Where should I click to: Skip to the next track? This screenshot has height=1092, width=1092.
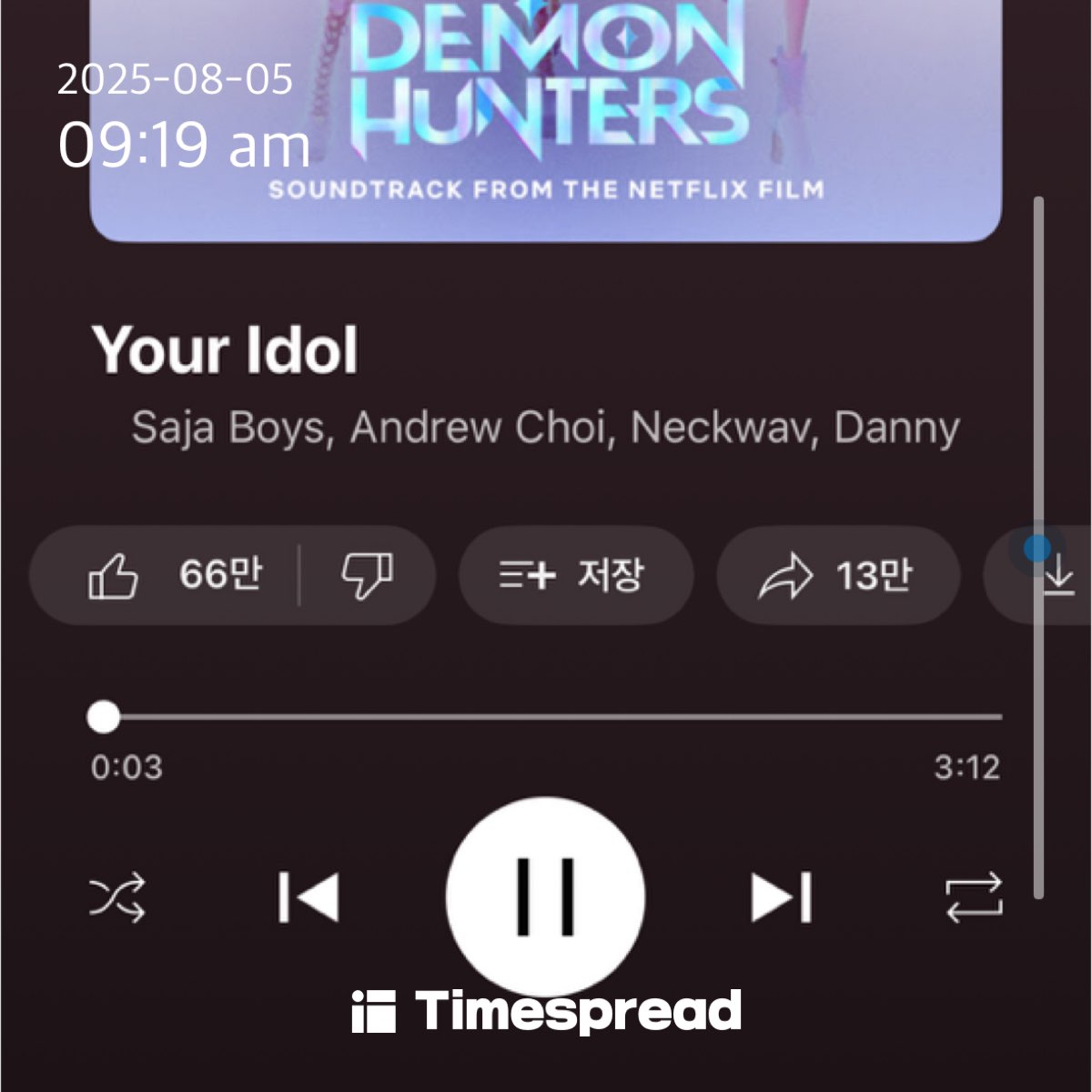tap(781, 898)
